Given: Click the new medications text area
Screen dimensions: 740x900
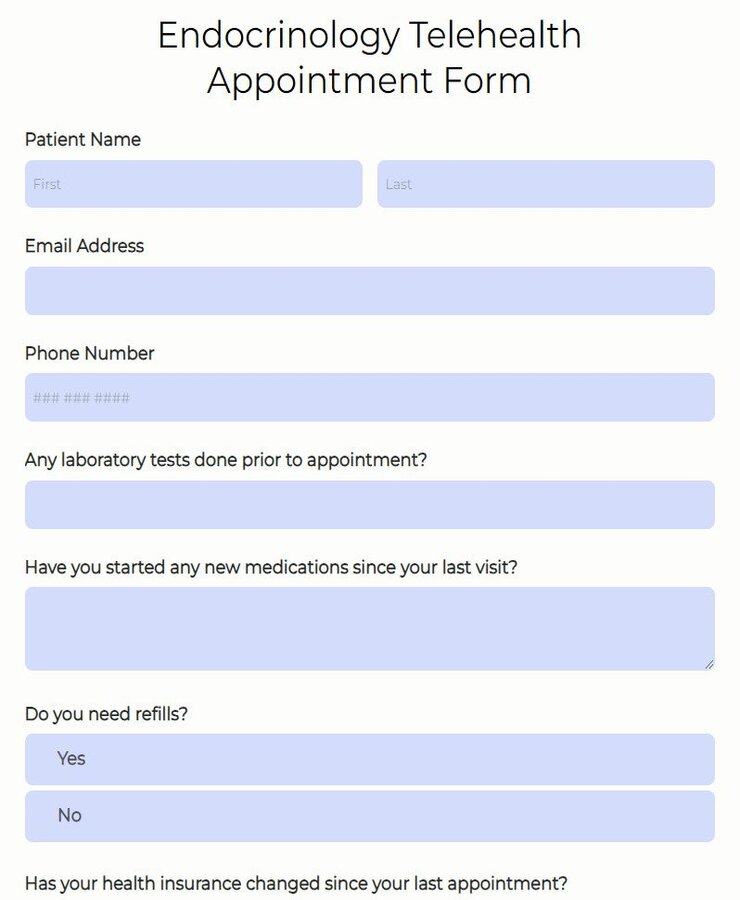Looking at the screenshot, I should pyautogui.click(x=370, y=628).
